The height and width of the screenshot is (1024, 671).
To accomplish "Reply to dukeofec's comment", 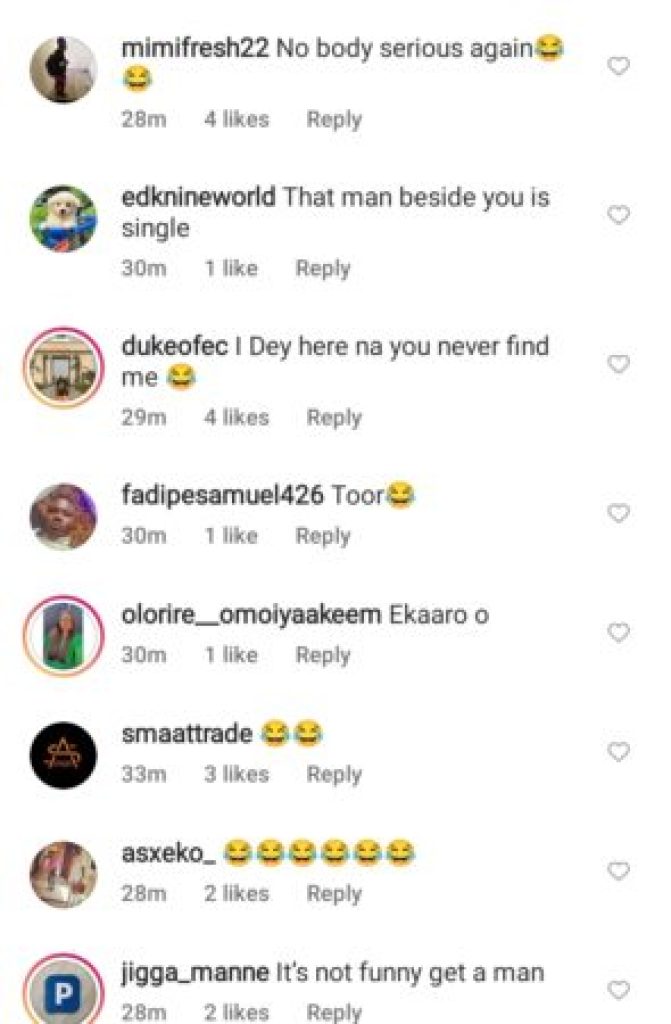I will pos(333,417).
